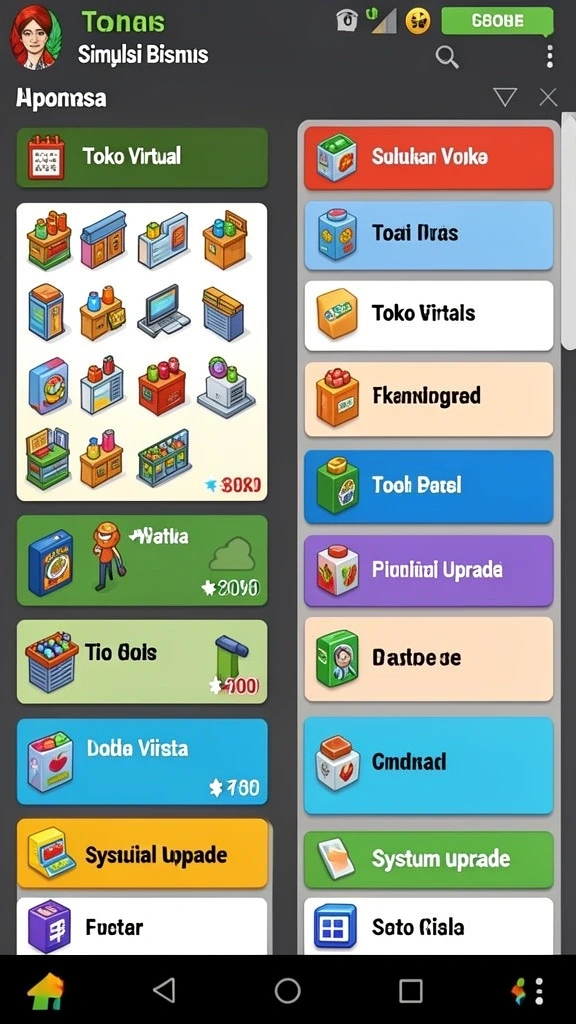Open the three-dot overflow menu

550,57
